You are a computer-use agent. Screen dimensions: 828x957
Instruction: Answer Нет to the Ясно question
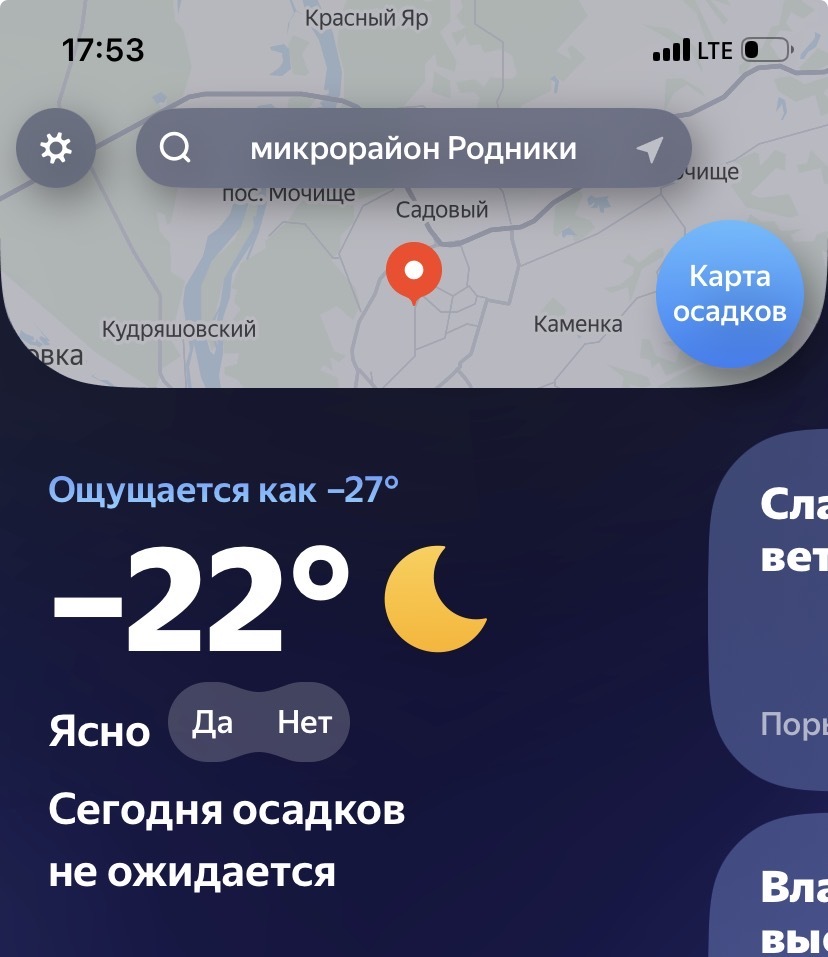click(x=304, y=722)
